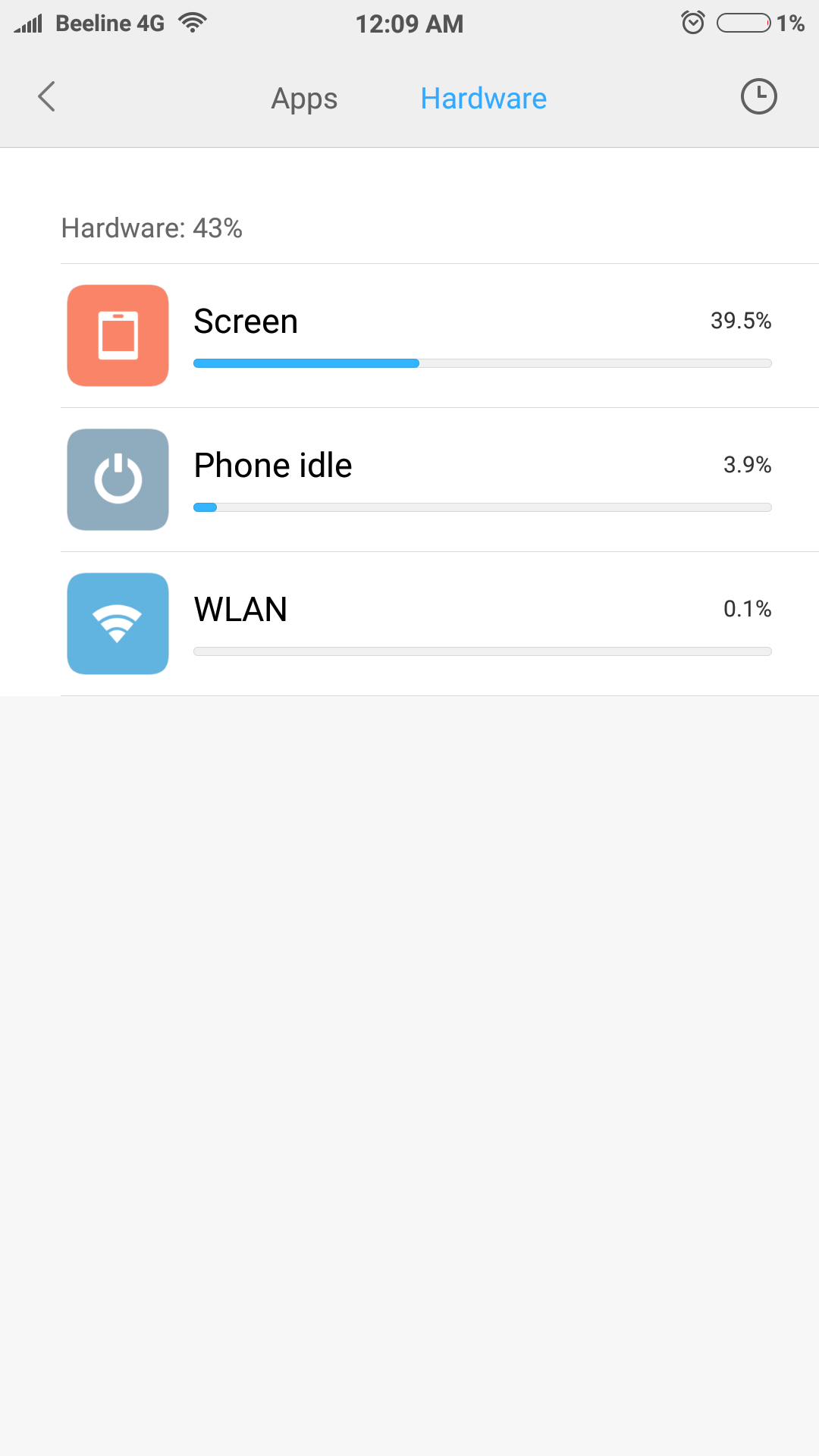The width and height of the screenshot is (819, 1456).
Task: Open the clock history icon
Action: click(x=758, y=97)
